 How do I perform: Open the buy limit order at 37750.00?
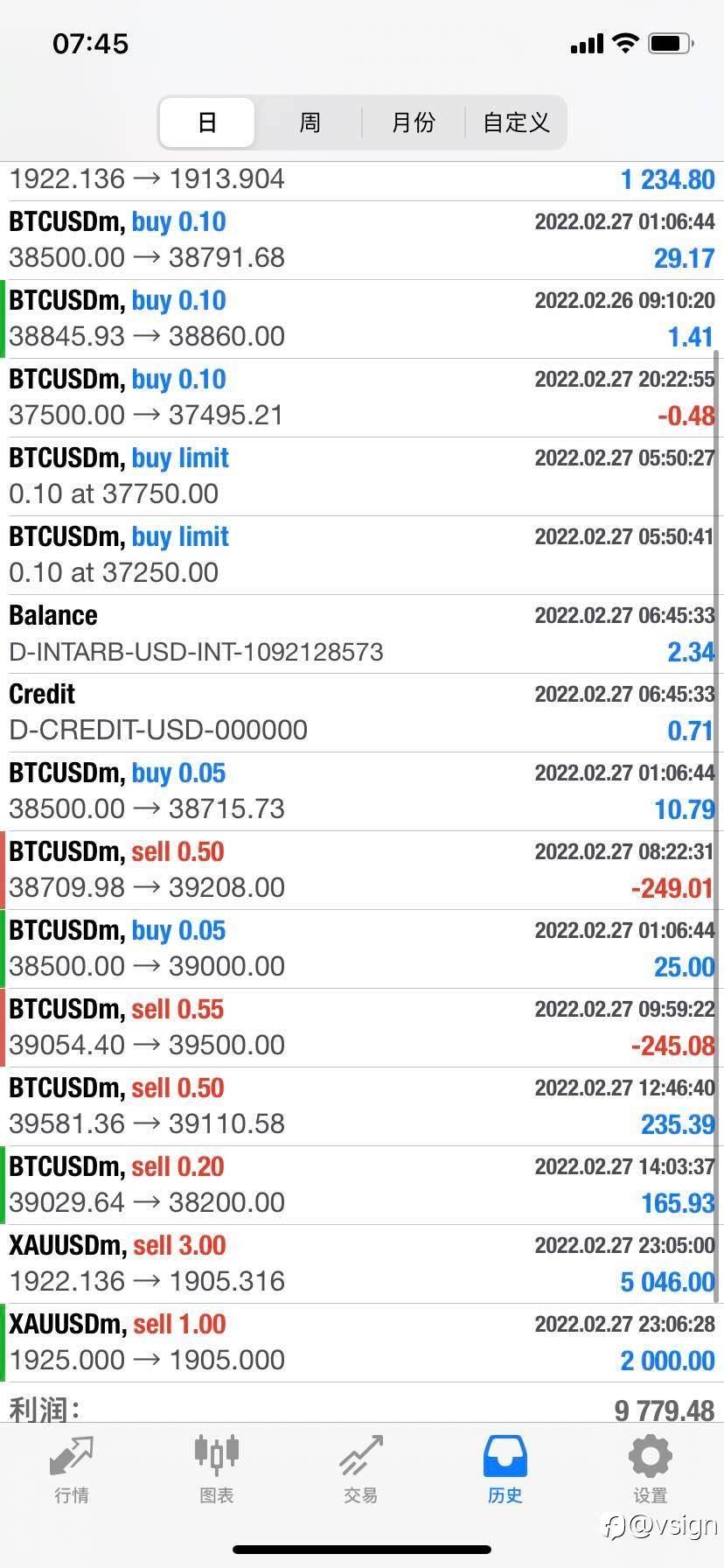pyautogui.click(x=362, y=477)
